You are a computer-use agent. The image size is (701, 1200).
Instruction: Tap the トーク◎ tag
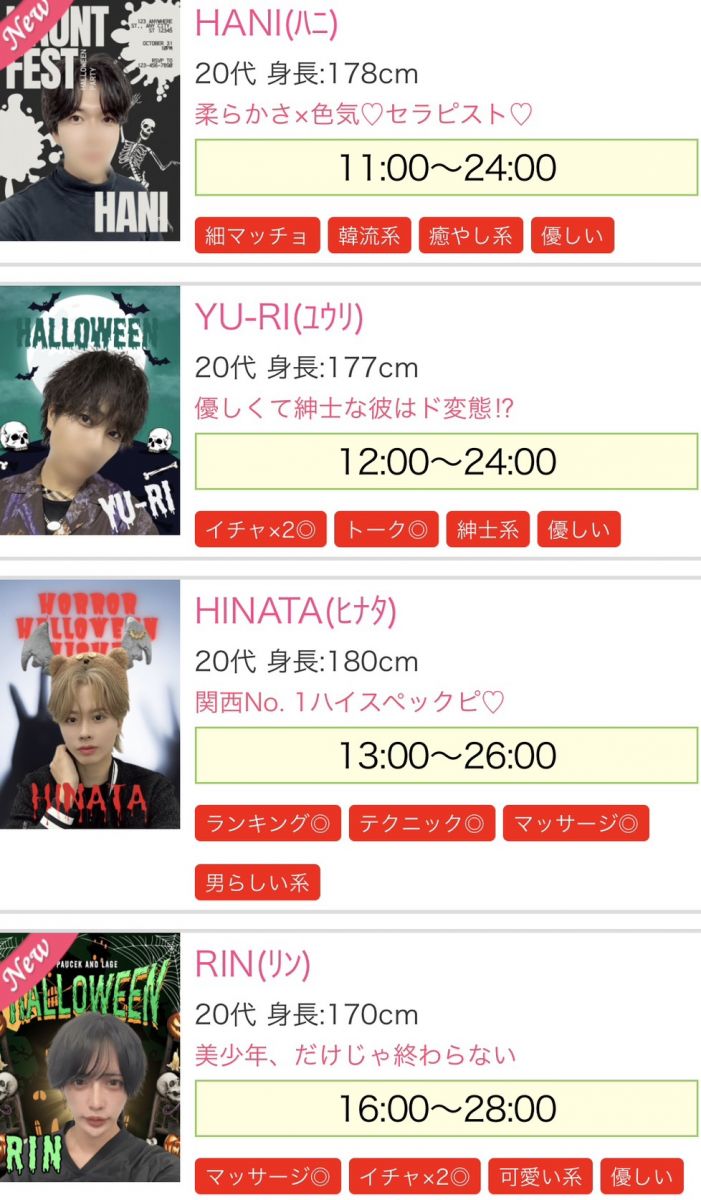(x=386, y=530)
